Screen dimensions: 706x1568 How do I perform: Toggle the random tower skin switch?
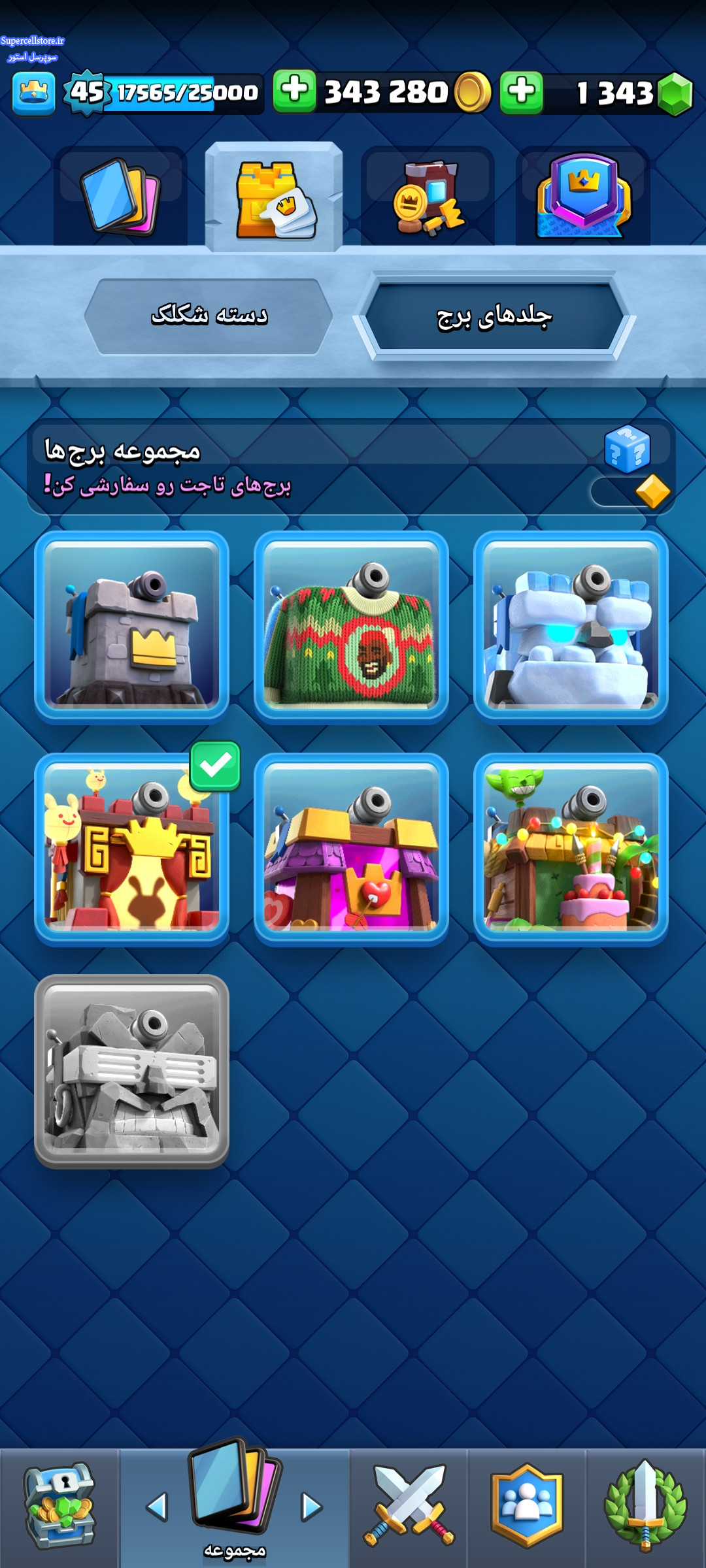[x=630, y=492]
